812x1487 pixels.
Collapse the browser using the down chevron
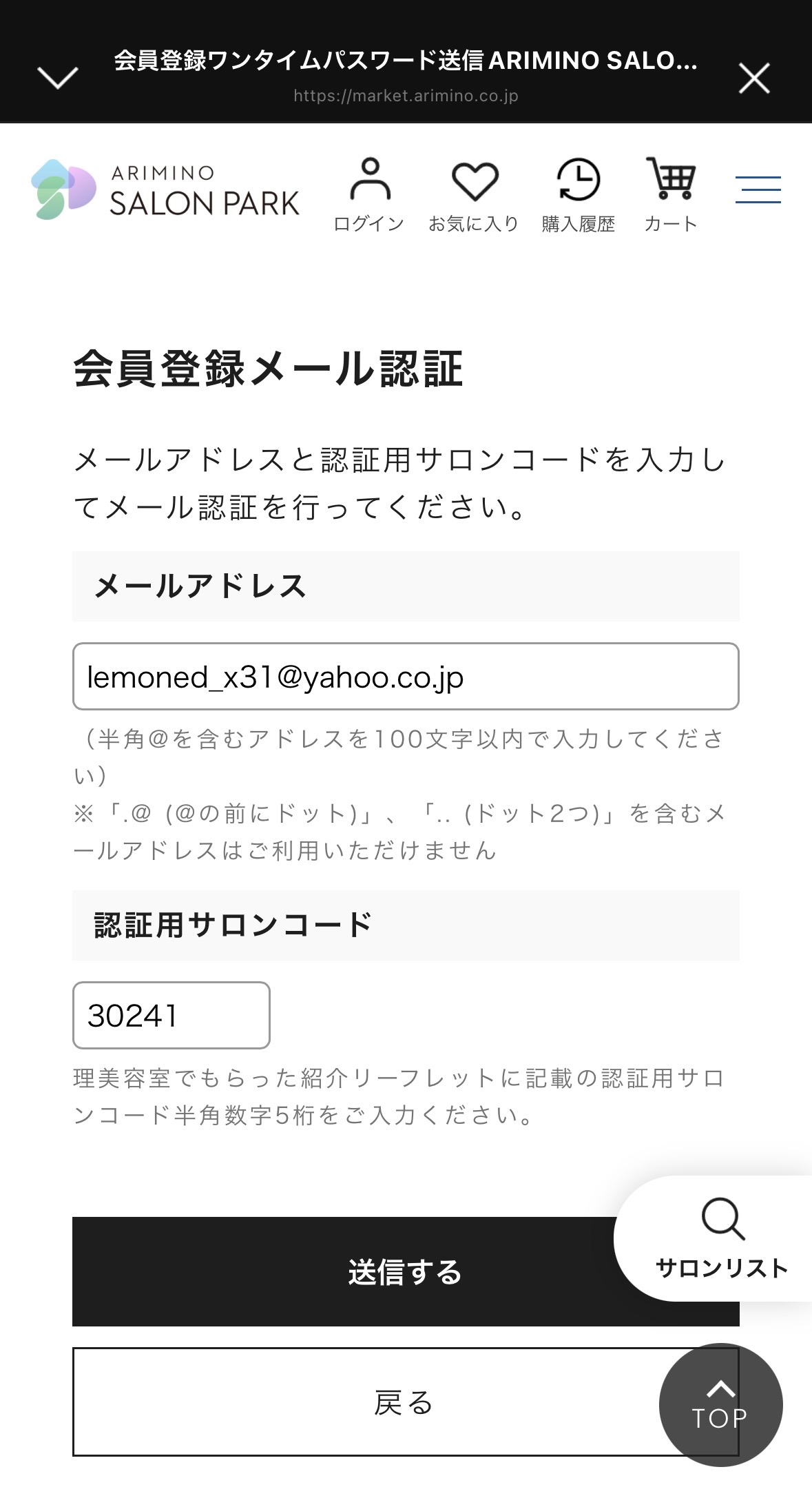[57, 78]
